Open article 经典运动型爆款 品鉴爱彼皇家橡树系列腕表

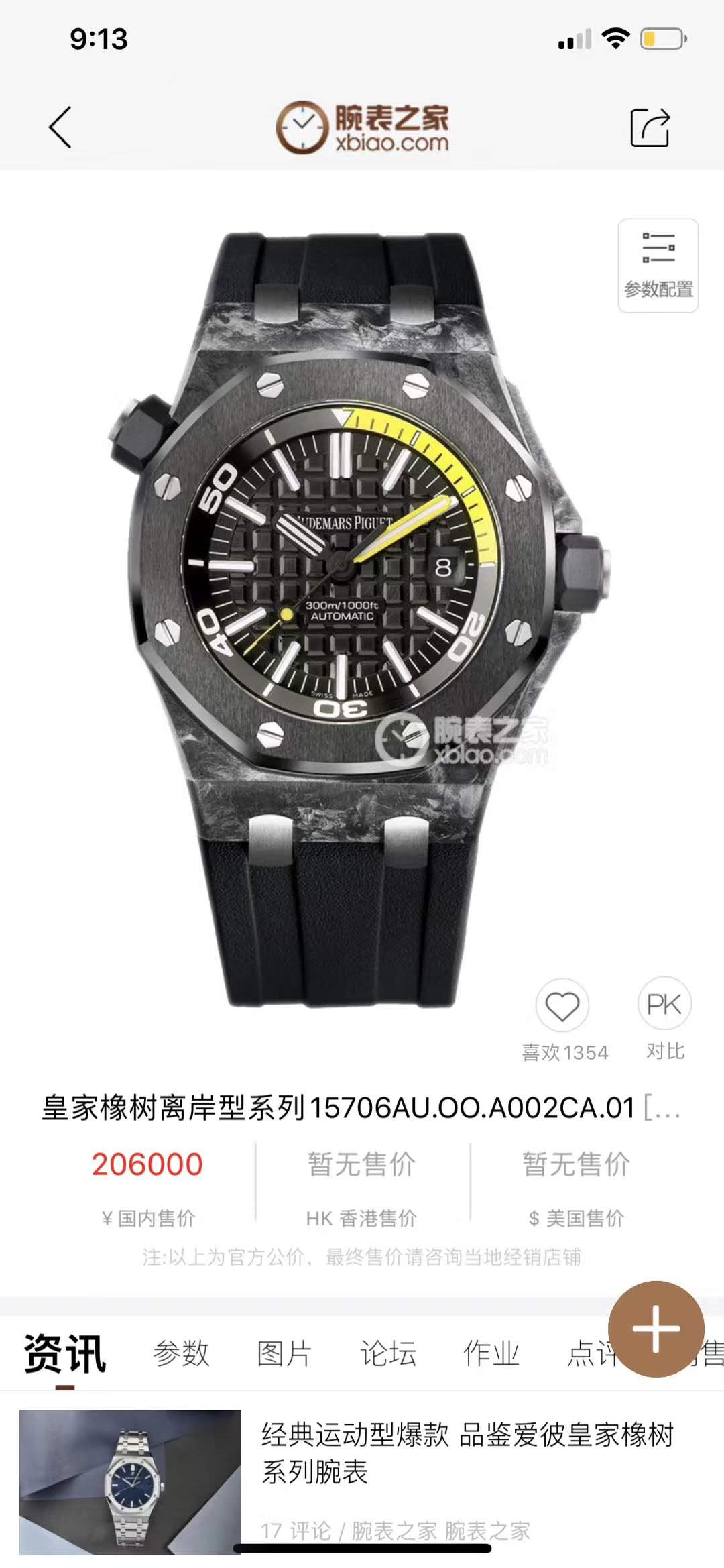[467, 1453]
